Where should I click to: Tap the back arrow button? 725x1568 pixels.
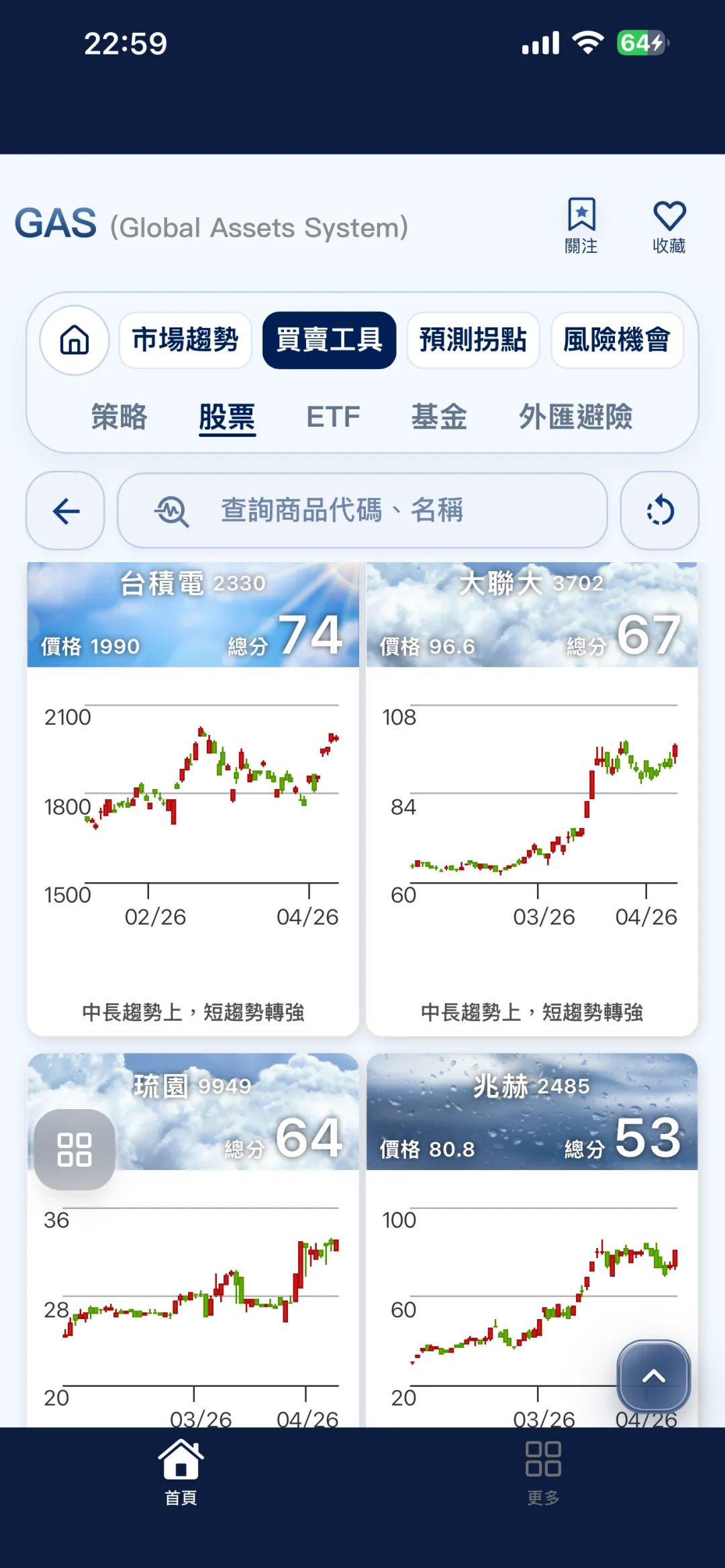tap(66, 511)
